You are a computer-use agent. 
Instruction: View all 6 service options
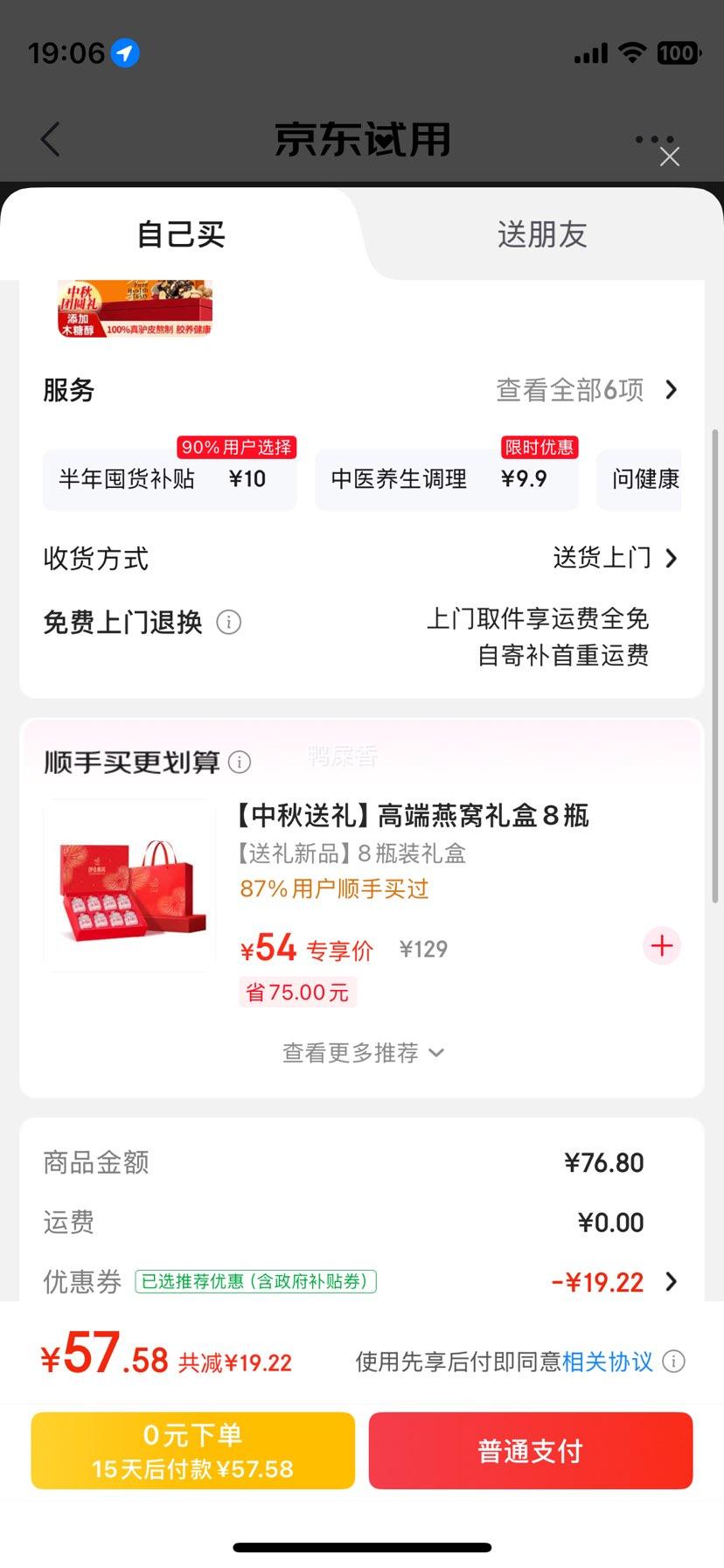click(x=587, y=390)
